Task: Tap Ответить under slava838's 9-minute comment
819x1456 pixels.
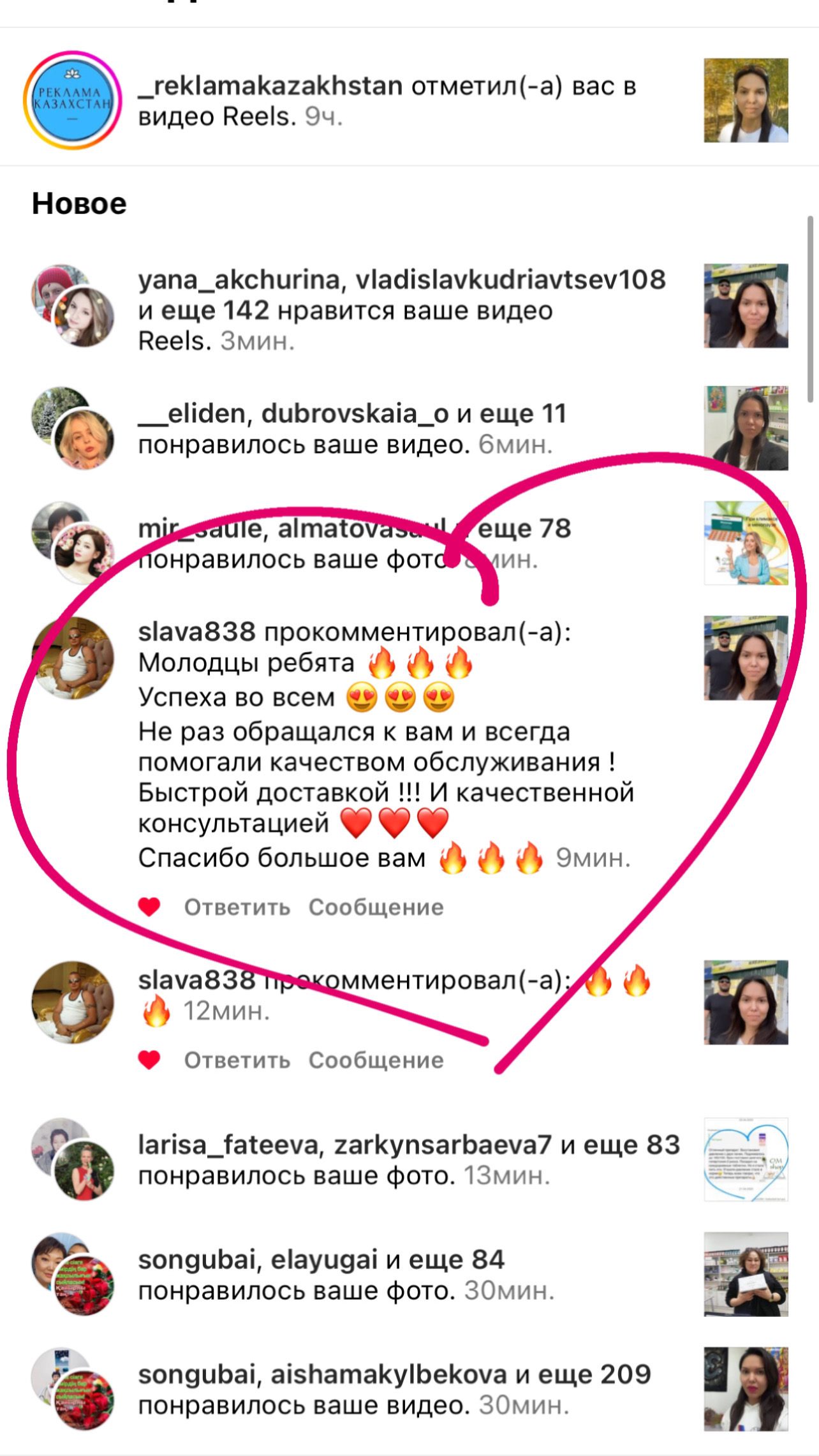Action: coord(237,907)
